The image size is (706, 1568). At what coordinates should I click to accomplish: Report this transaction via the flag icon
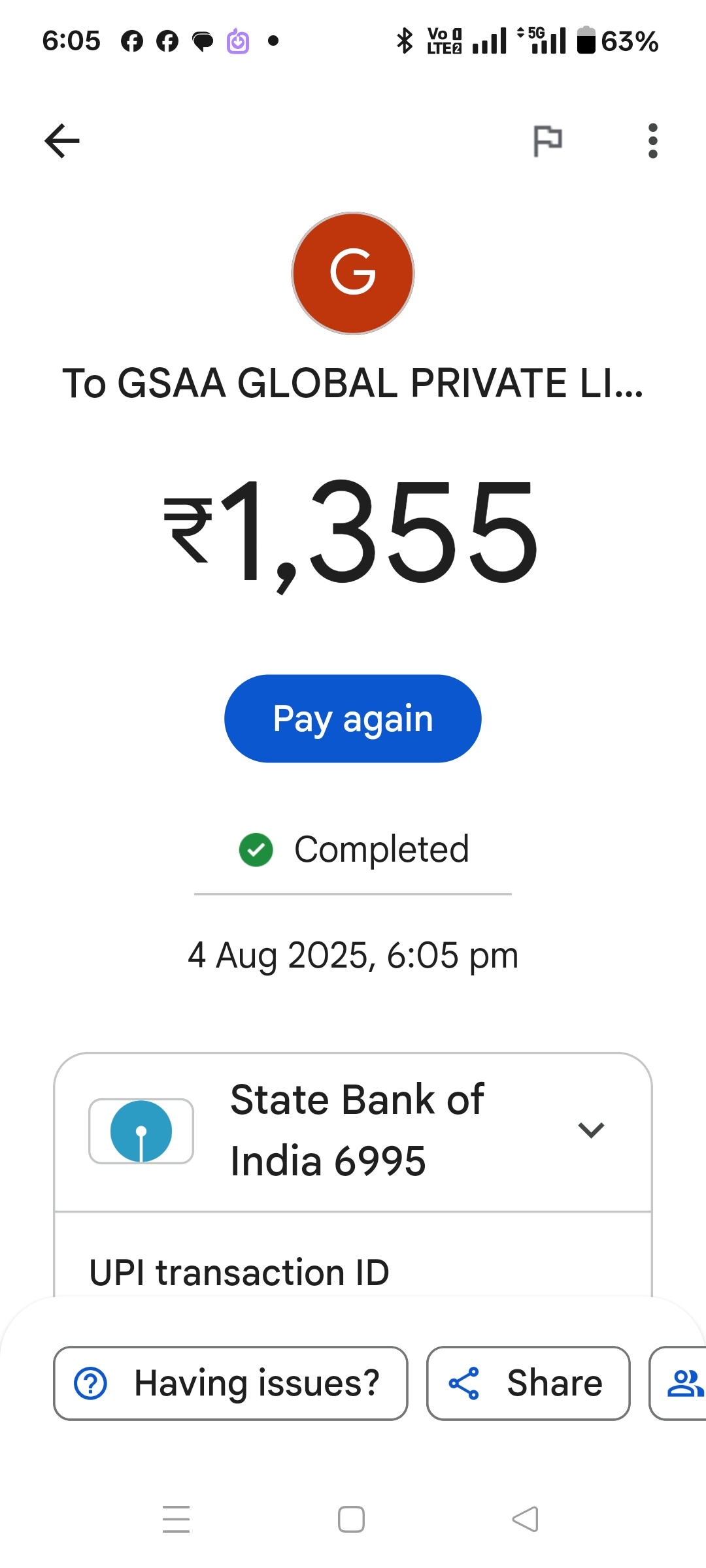(547, 140)
